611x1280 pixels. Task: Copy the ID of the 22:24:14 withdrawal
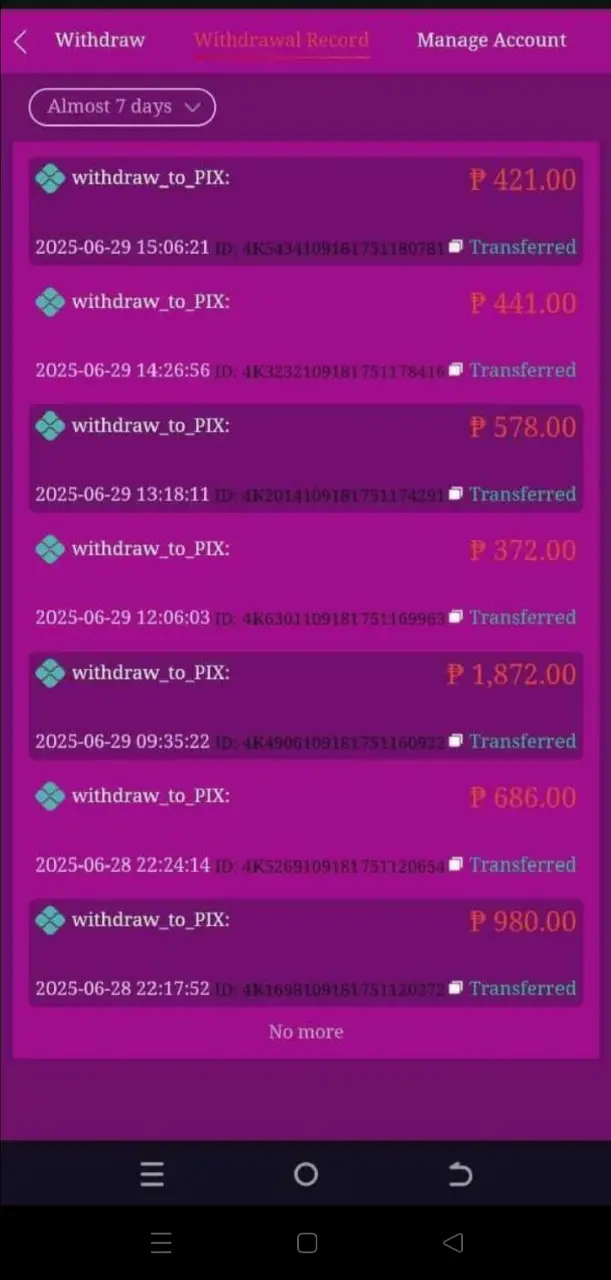pyautogui.click(x=455, y=864)
